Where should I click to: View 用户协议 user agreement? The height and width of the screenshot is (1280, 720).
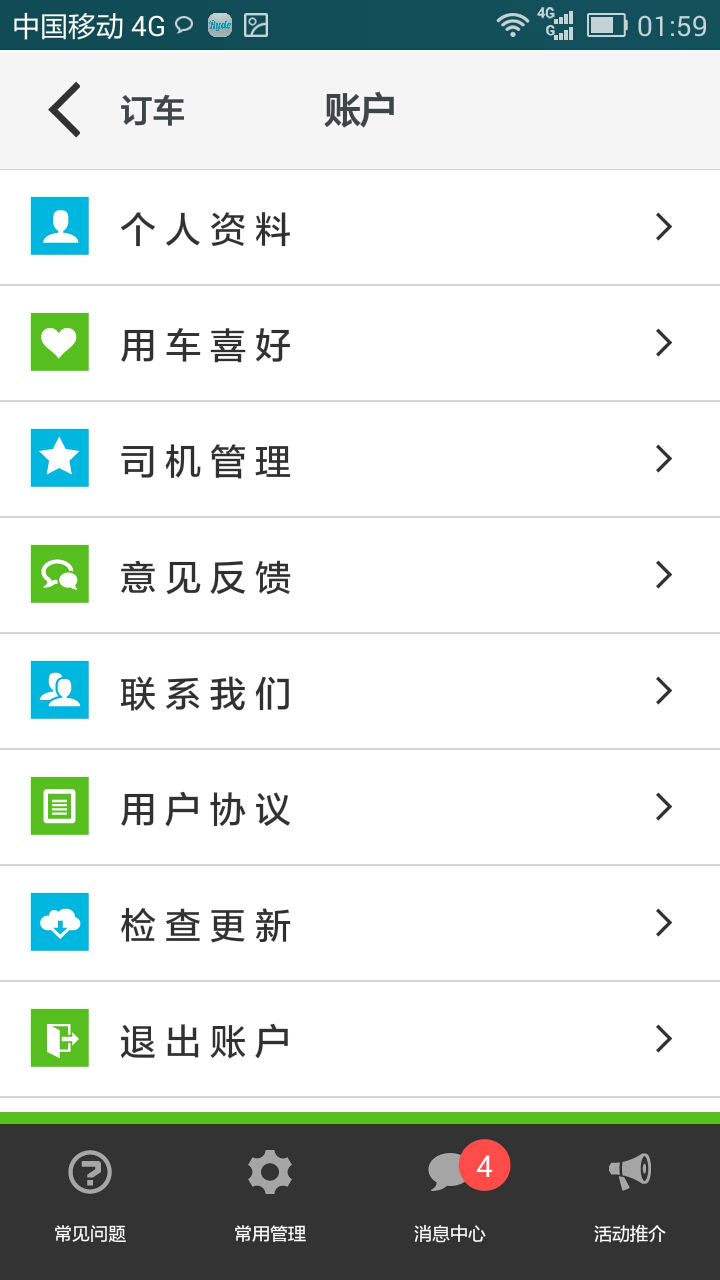(360, 808)
